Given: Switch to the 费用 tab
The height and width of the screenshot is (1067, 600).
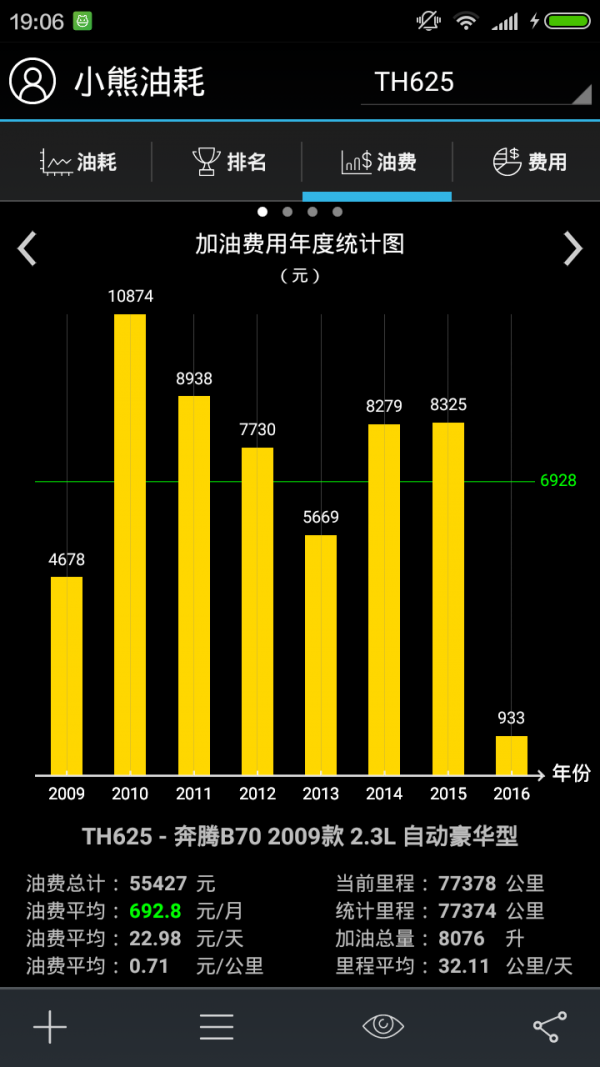Looking at the screenshot, I should [x=529, y=161].
